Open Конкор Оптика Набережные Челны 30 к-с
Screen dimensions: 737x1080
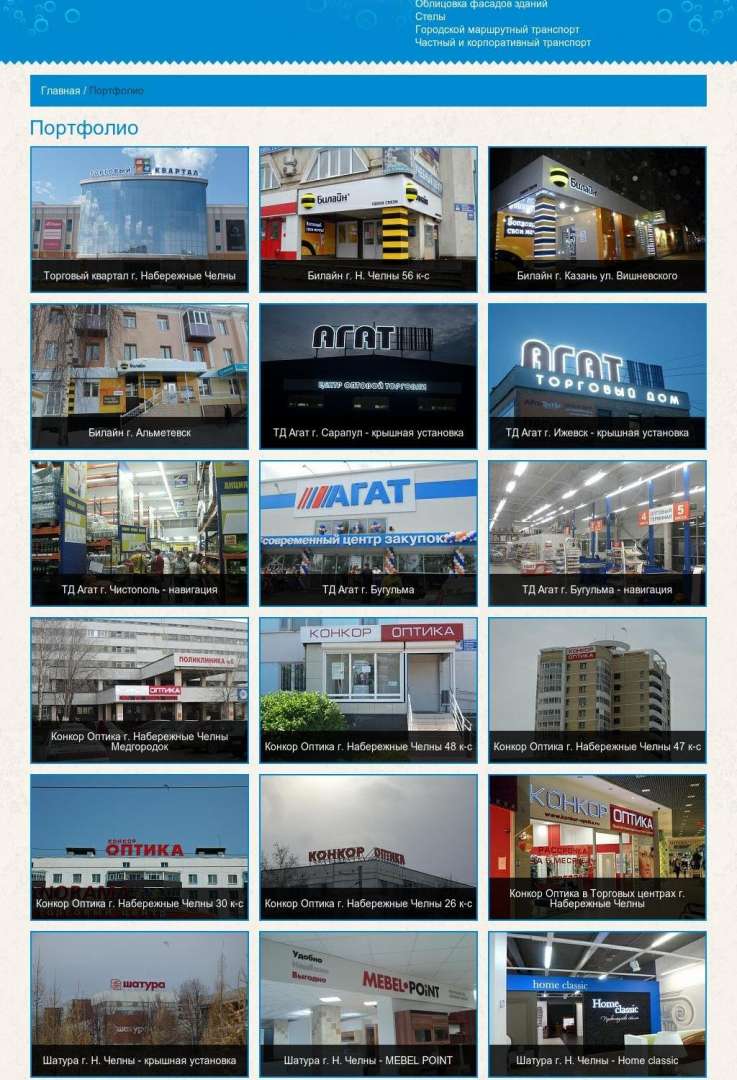pyautogui.click(x=139, y=847)
